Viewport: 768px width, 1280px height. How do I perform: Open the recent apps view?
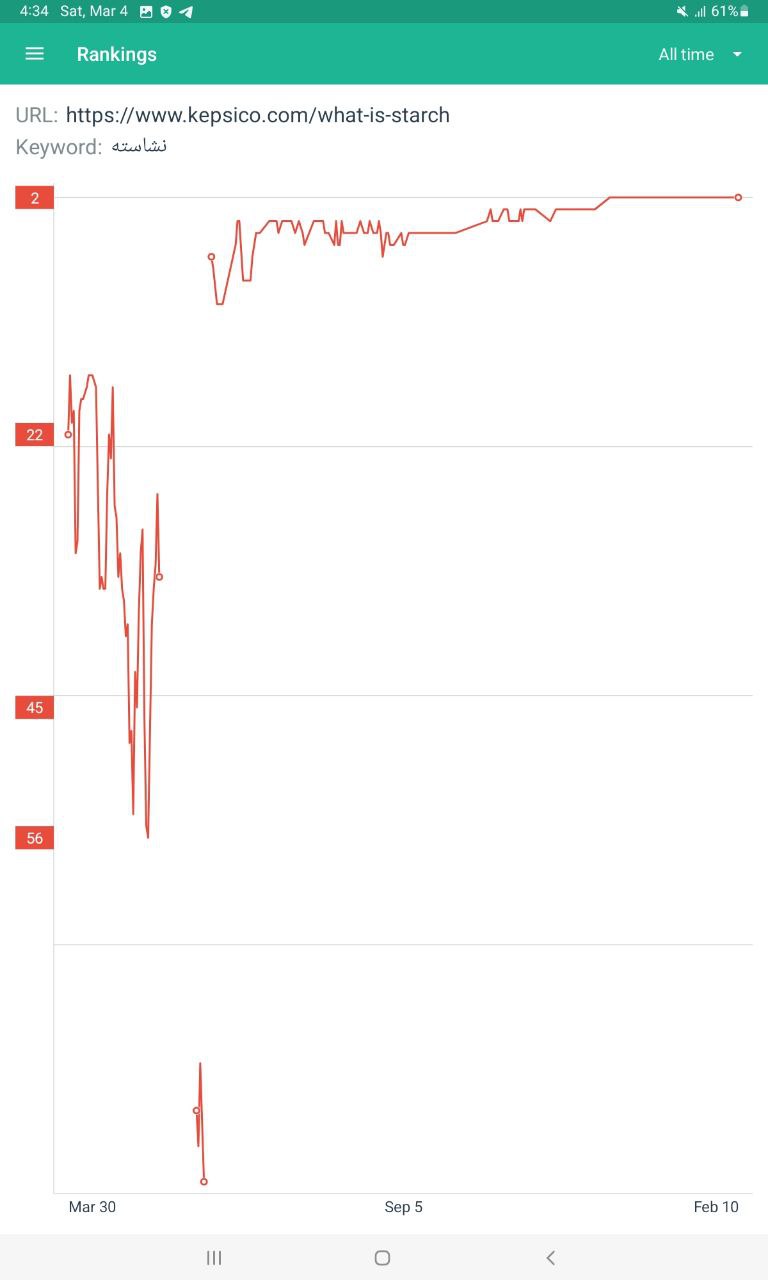coord(214,1258)
